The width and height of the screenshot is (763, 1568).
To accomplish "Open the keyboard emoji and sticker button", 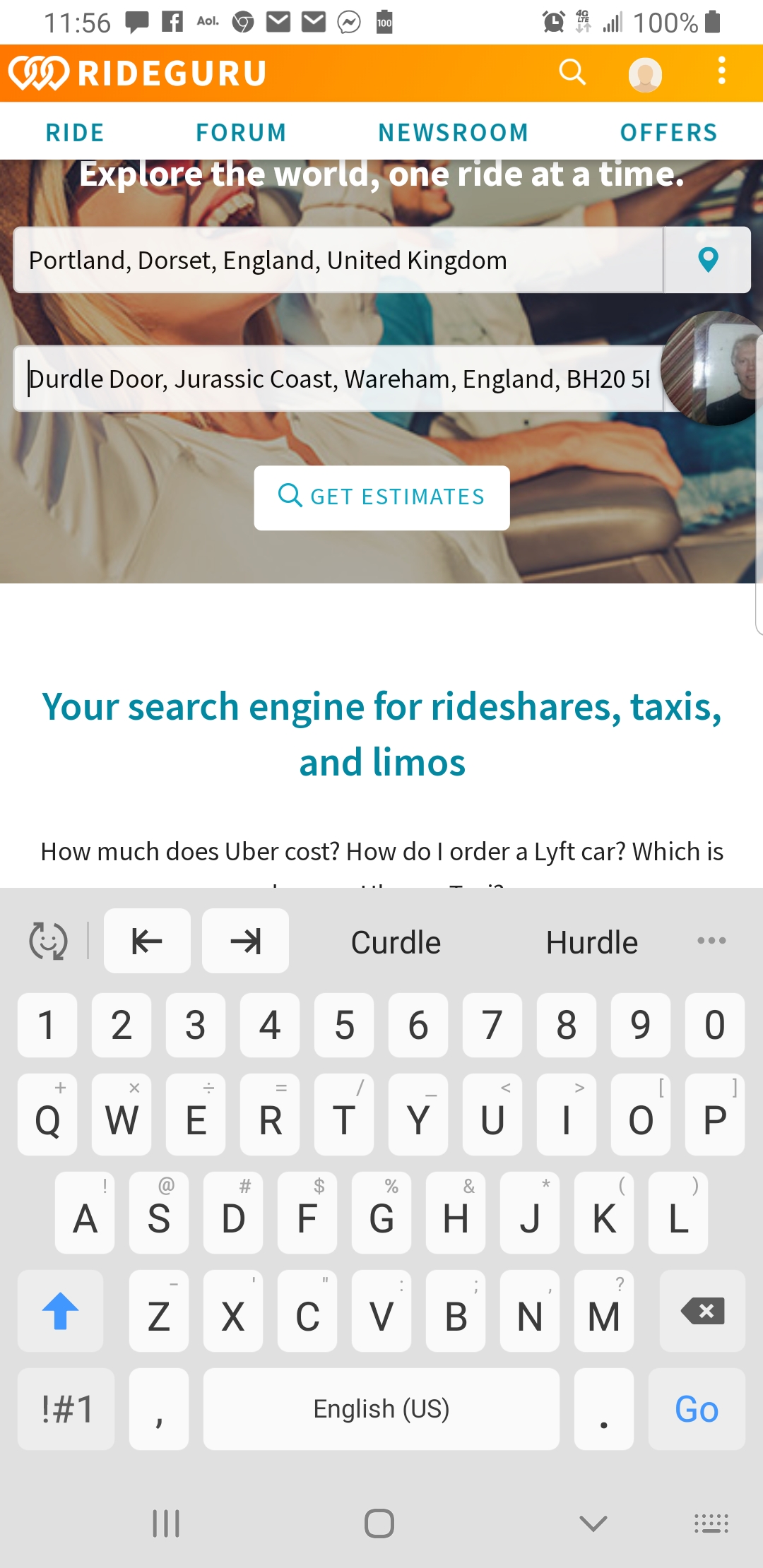I will pos(48,941).
